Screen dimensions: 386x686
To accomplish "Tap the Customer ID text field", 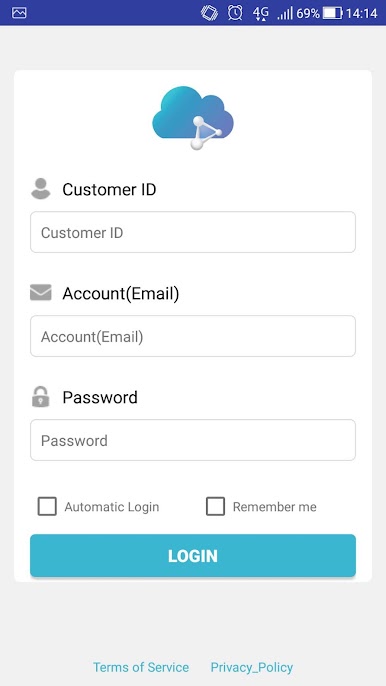I will coord(193,232).
